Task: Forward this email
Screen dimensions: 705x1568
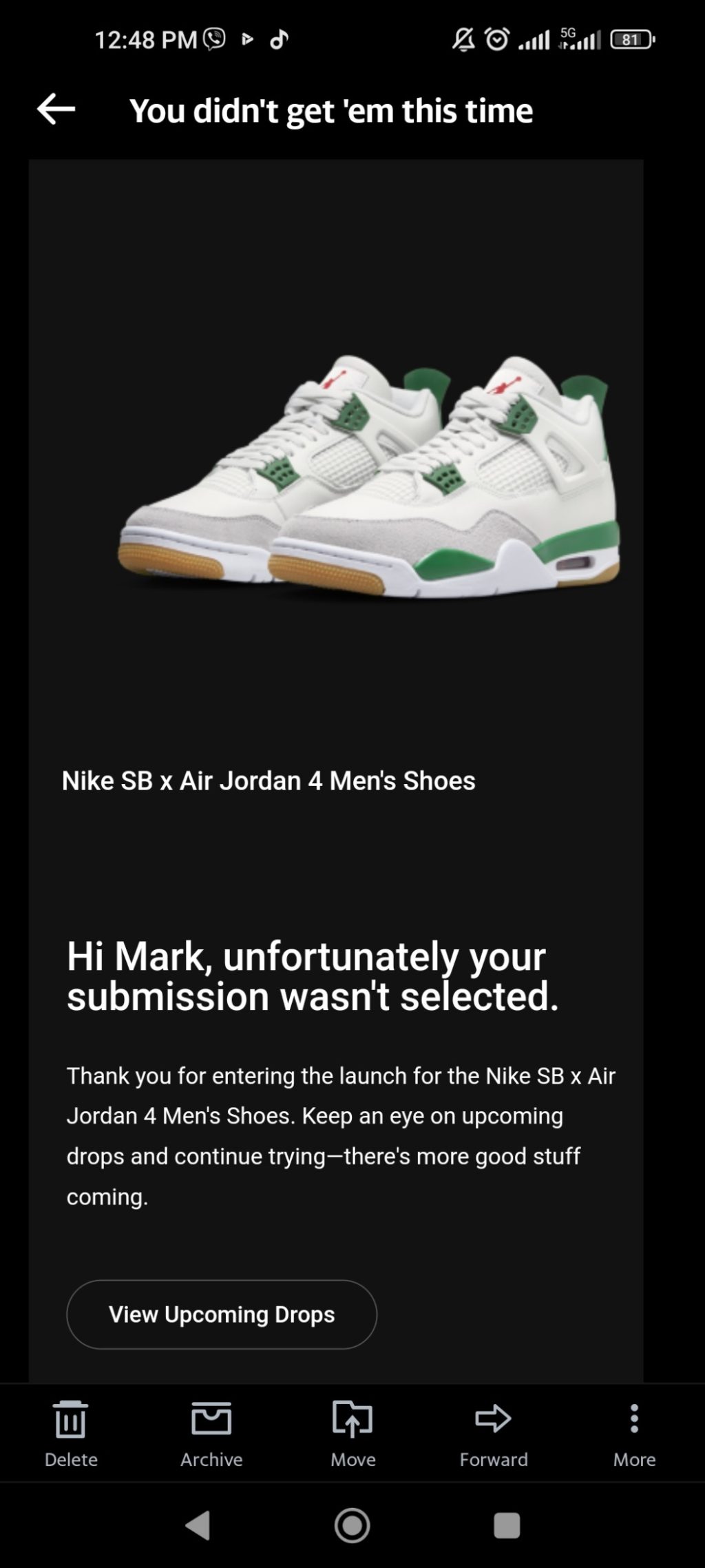Action: 494,1432
